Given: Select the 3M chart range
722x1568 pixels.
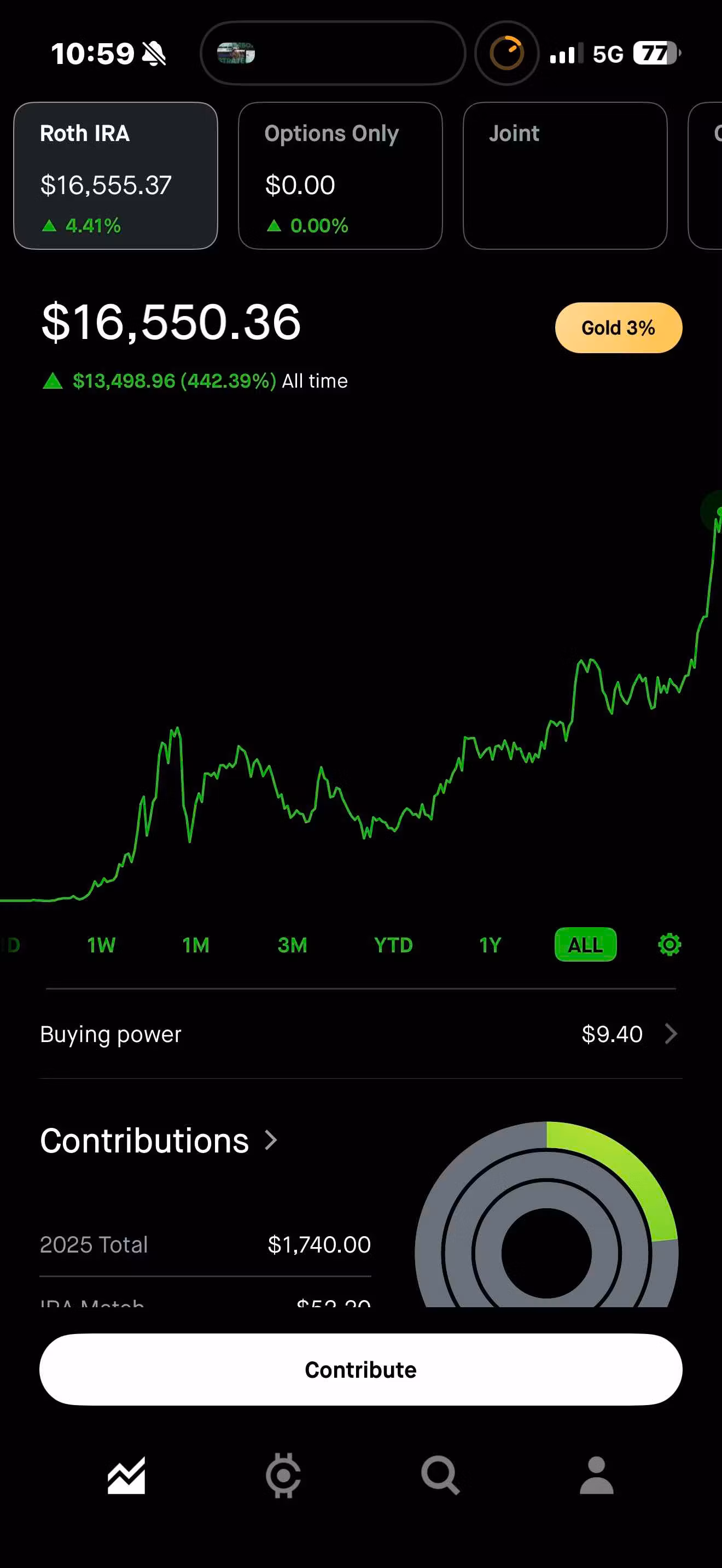Looking at the screenshot, I should [x=292, y=945].
